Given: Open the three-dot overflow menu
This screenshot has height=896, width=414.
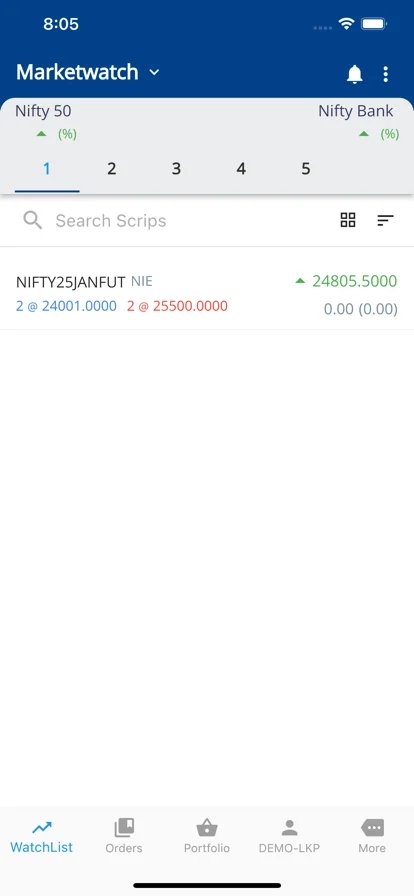Looking at the screenshot, I should pyautogui.click(x=386, y=74).
